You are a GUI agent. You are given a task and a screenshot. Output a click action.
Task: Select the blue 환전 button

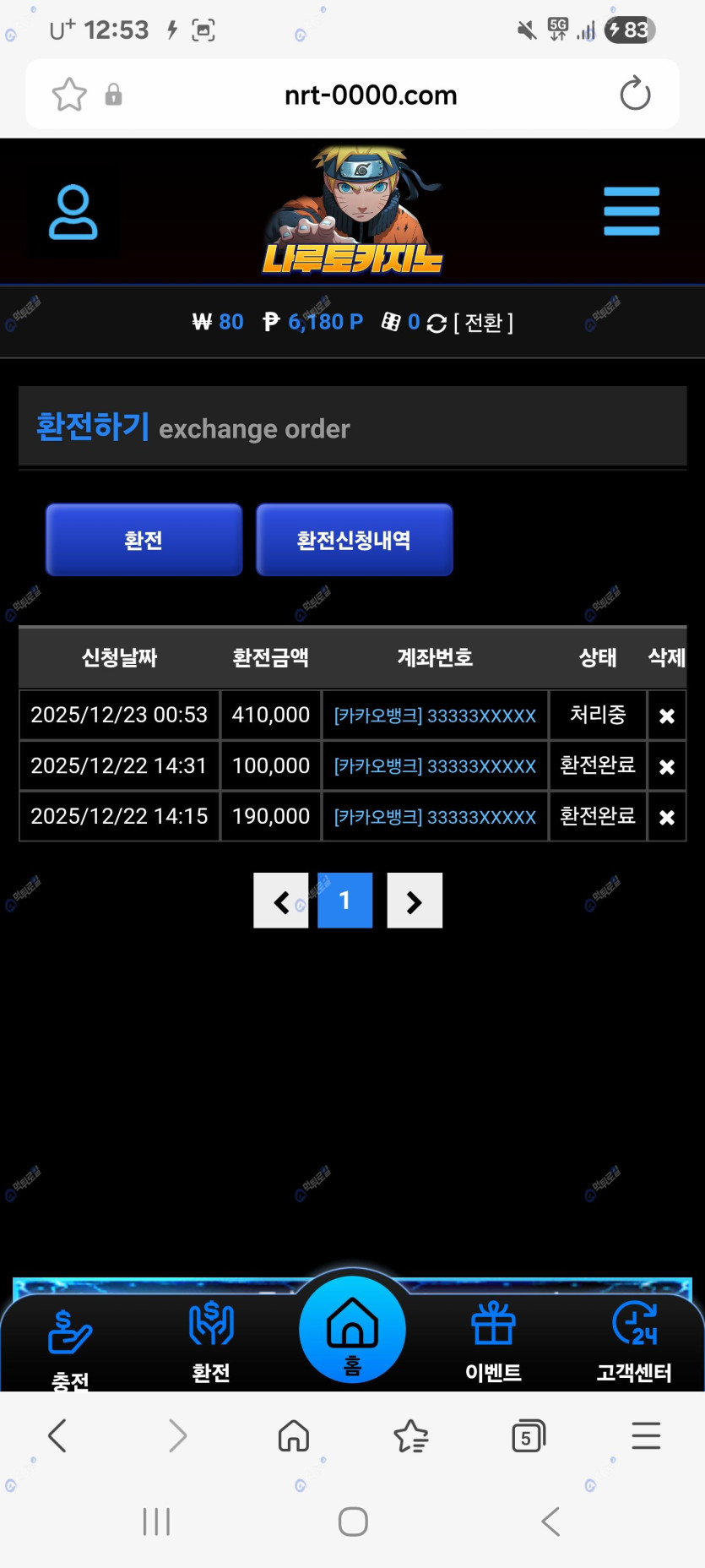[x=144, y=540]
